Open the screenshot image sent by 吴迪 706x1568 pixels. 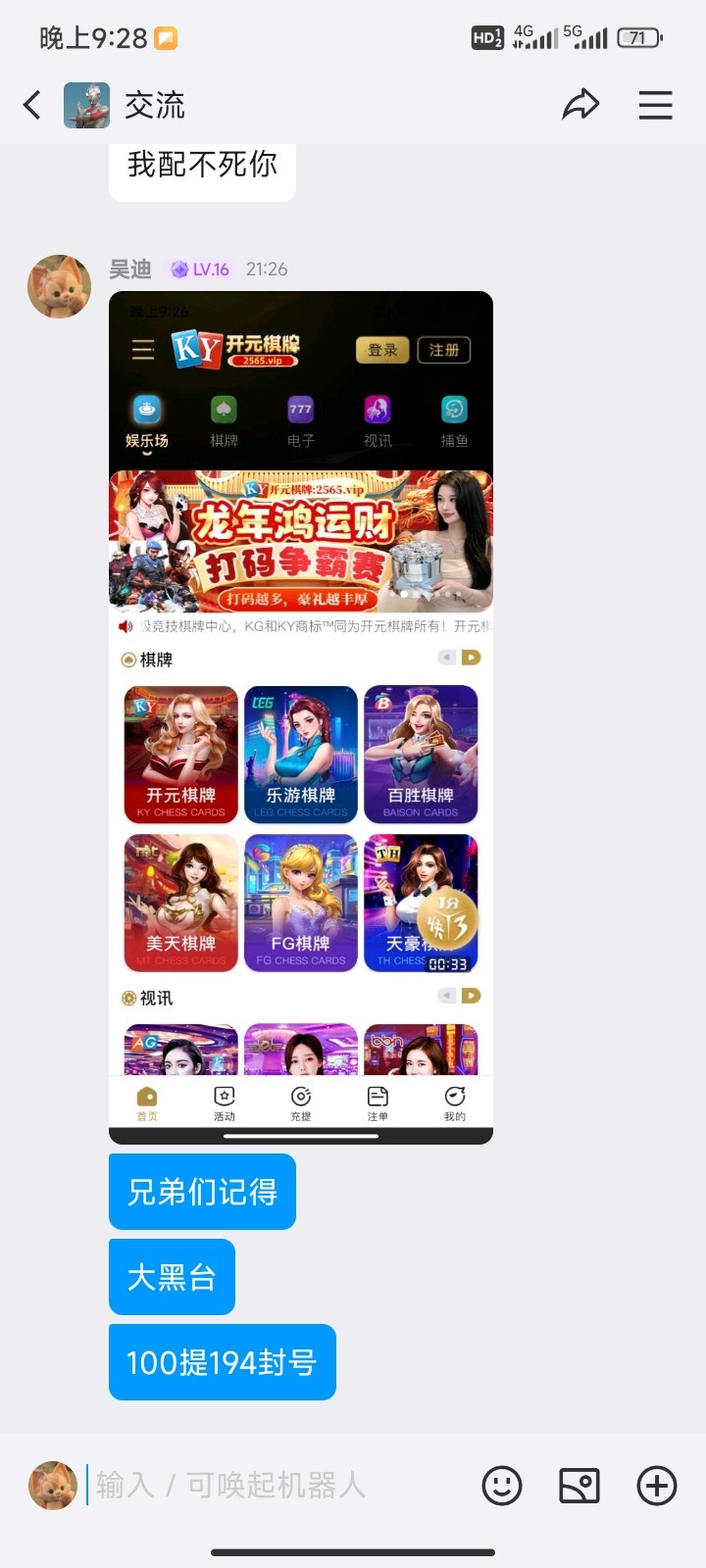[300, 716]
